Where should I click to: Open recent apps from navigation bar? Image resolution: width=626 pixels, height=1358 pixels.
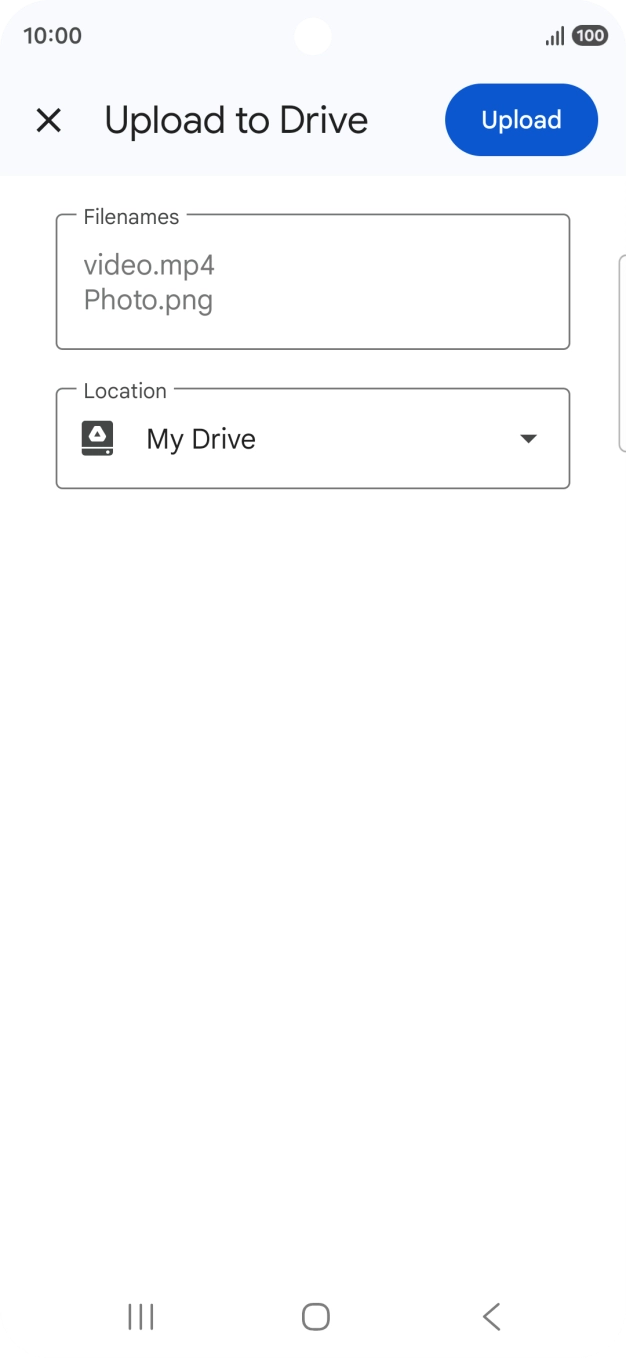pos(141,1316)
